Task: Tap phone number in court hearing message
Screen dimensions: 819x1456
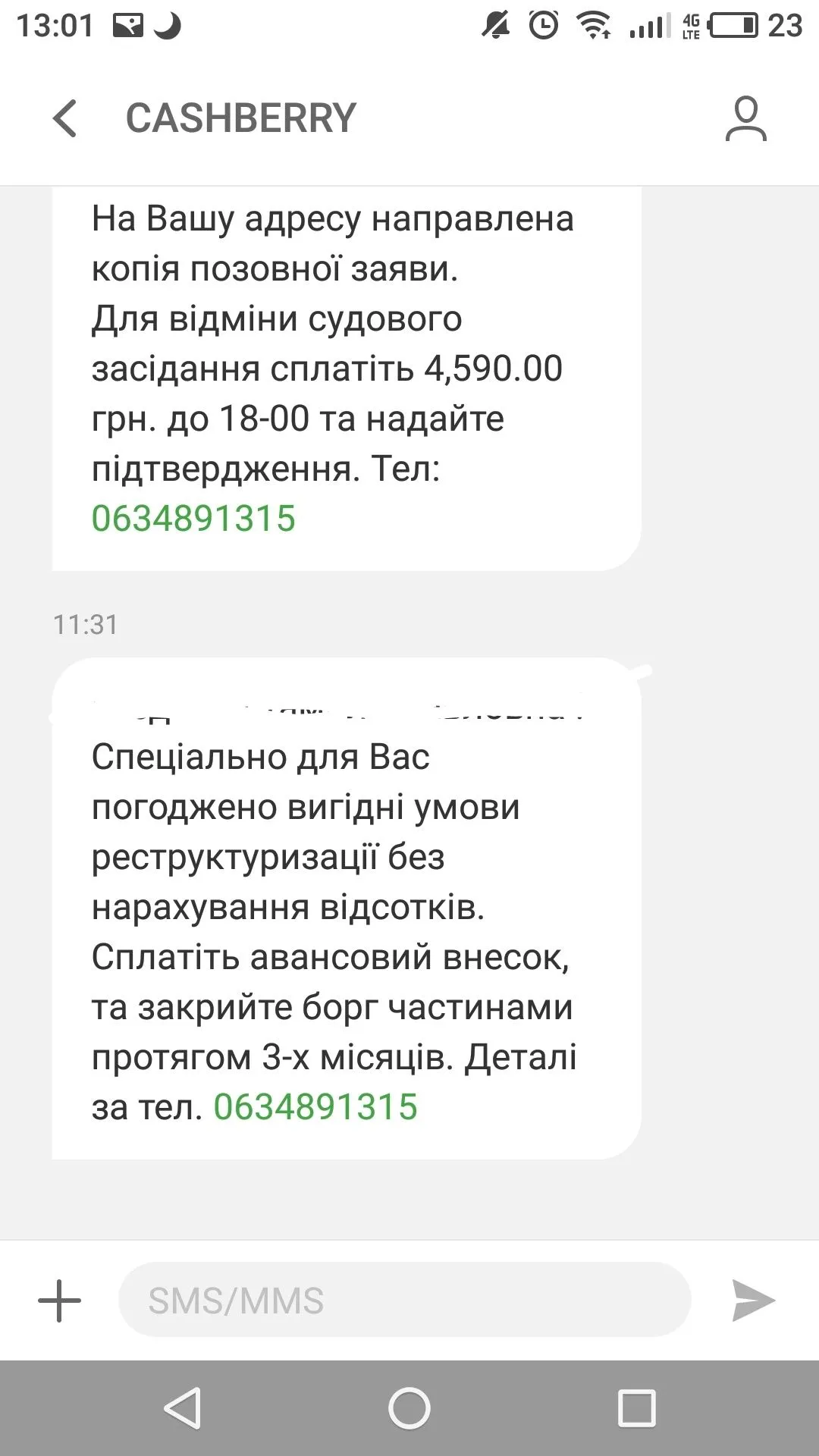Action: pyautogui.click(x=193, y=519)
